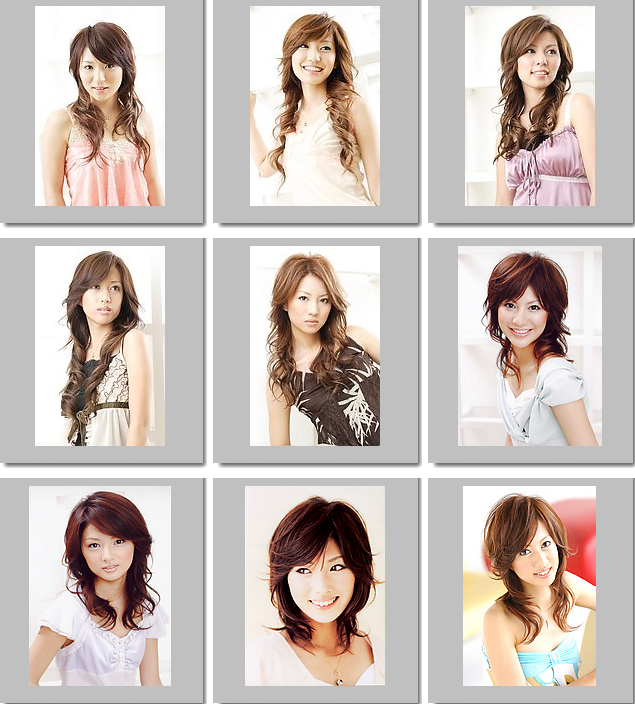Select the hairstyle with purple satin camisole

pyautogui.click(x=530, y=106)
